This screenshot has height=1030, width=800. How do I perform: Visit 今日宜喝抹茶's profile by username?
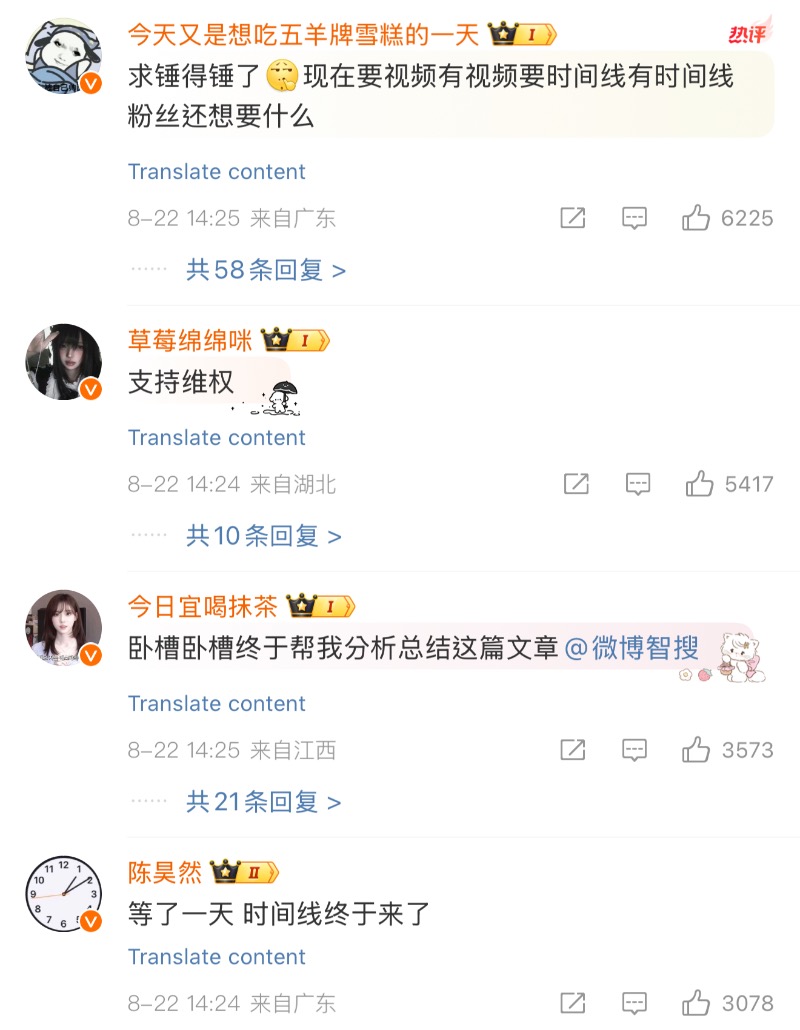203,606
